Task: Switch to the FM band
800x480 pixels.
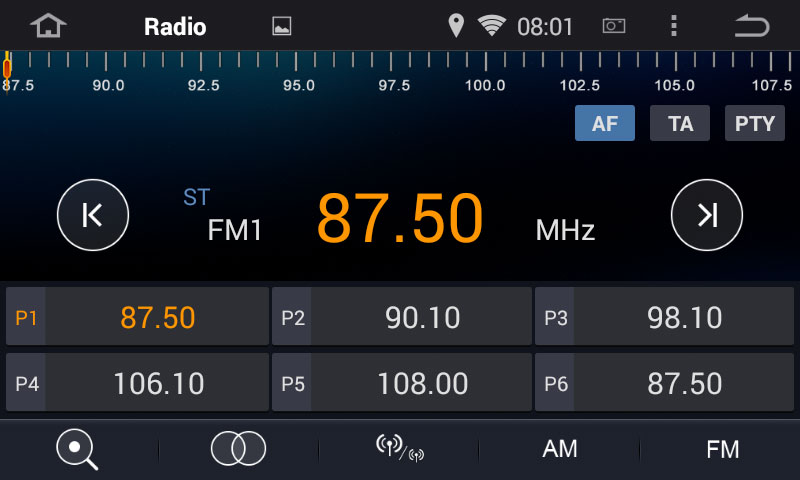Action: [x=722, y=450]
